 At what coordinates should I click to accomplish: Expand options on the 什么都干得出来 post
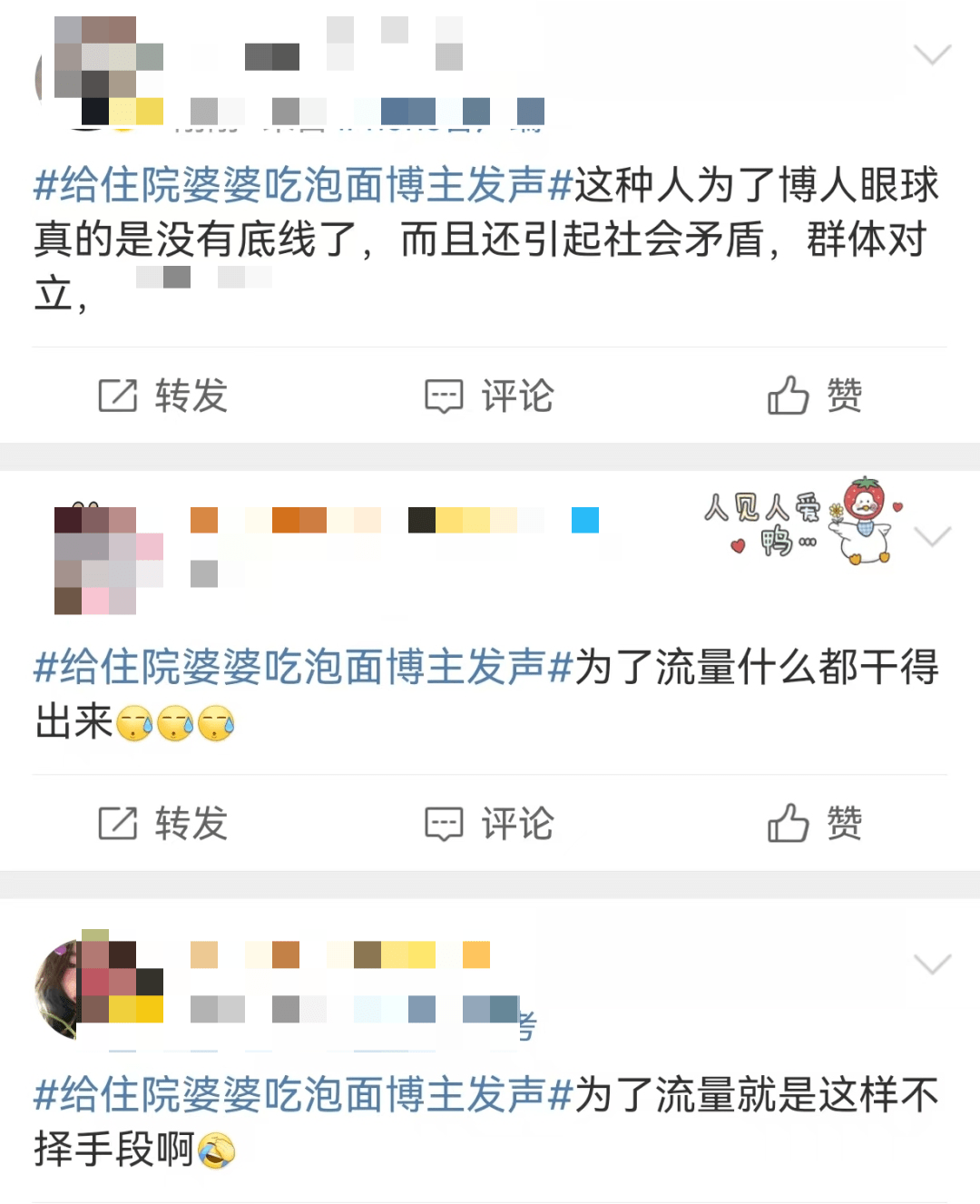932,537
